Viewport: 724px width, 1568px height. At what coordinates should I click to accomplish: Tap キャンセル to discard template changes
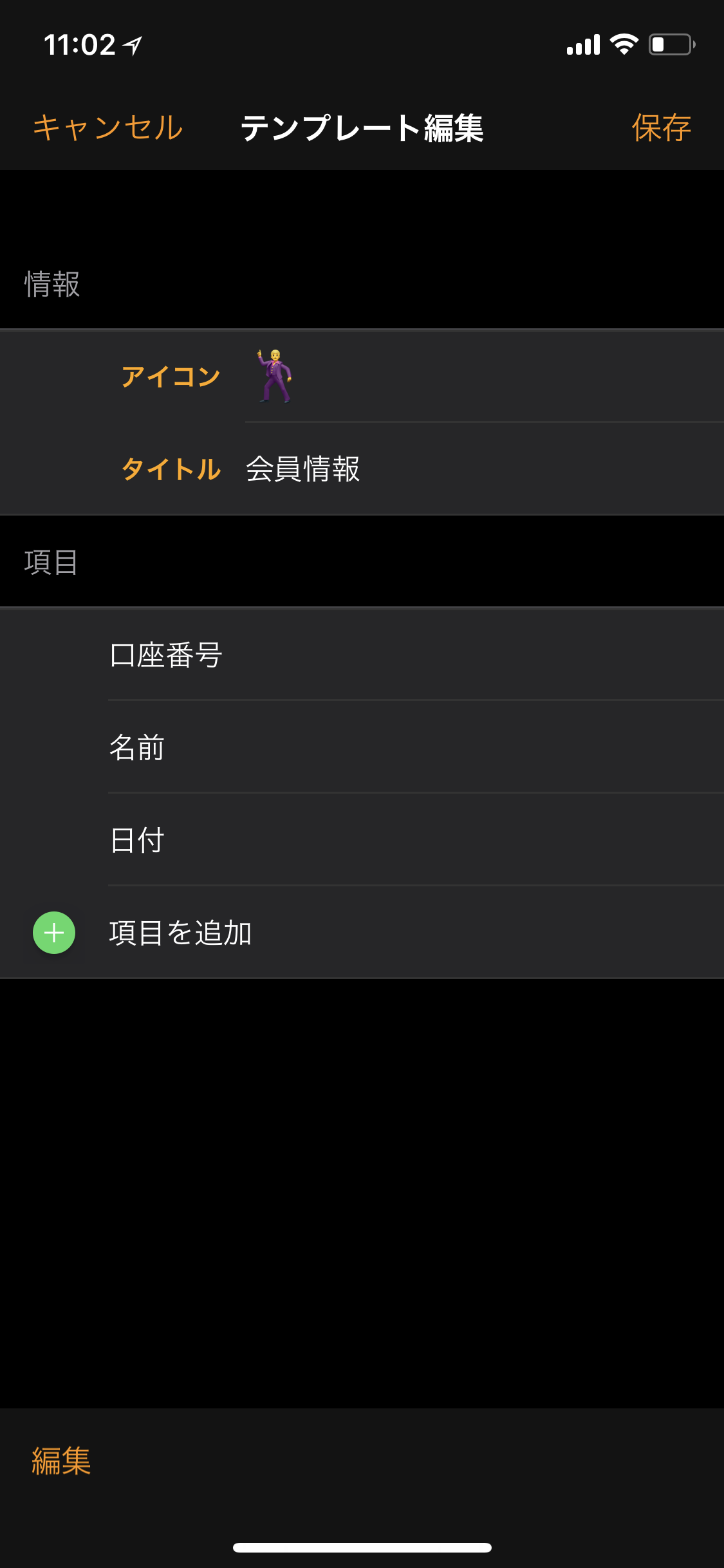click(108, 127)
